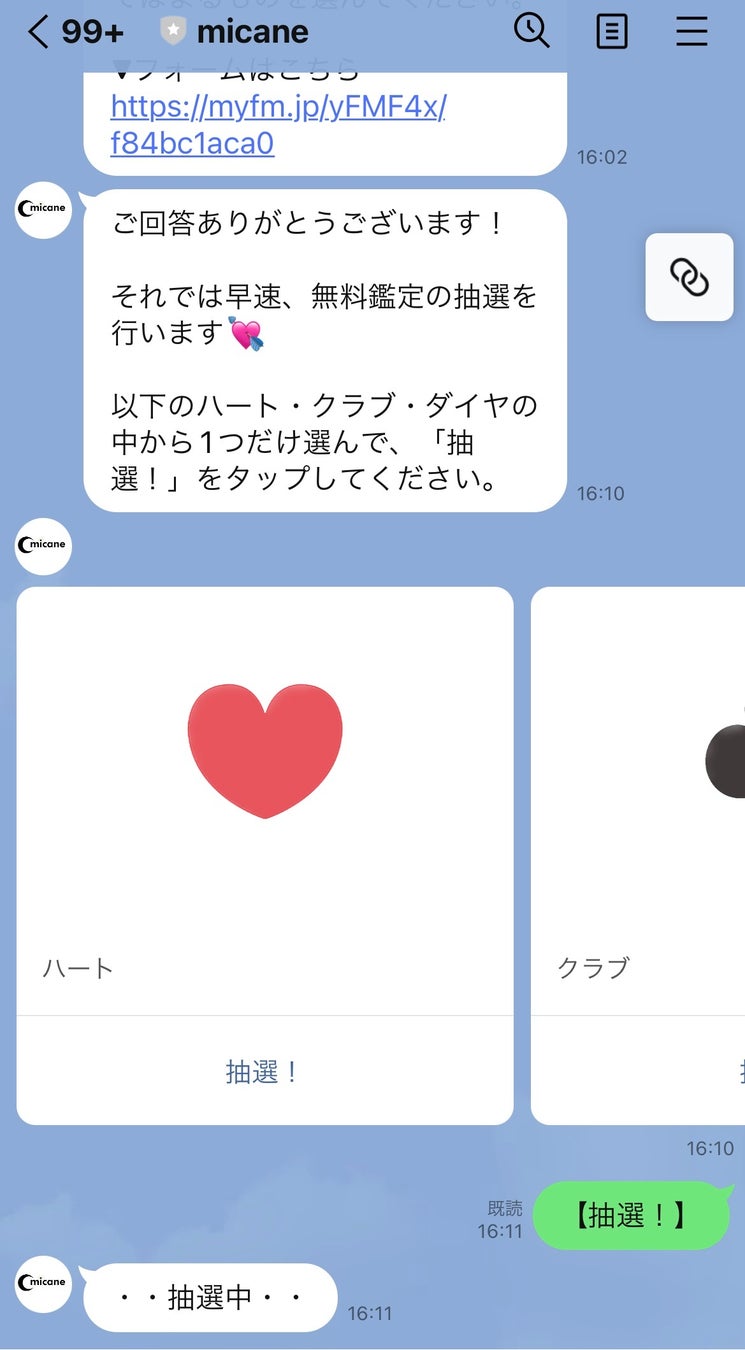Image resolution: width=745 pixels, height=1350 pixels.
Task: Click the micane avatar next to the thank-you message
Action: click(x=41, y=210)
